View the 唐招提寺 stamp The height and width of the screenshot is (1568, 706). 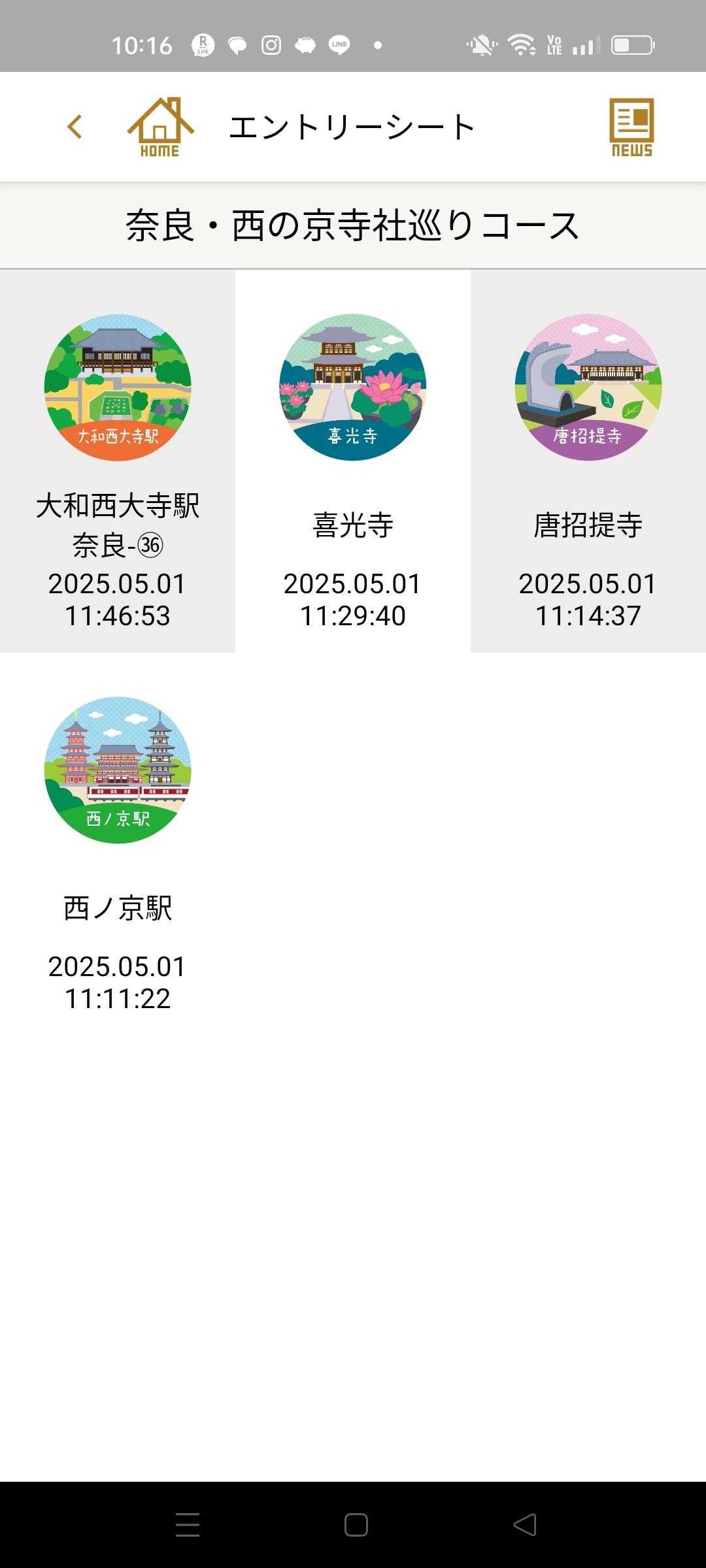point(588,388)
